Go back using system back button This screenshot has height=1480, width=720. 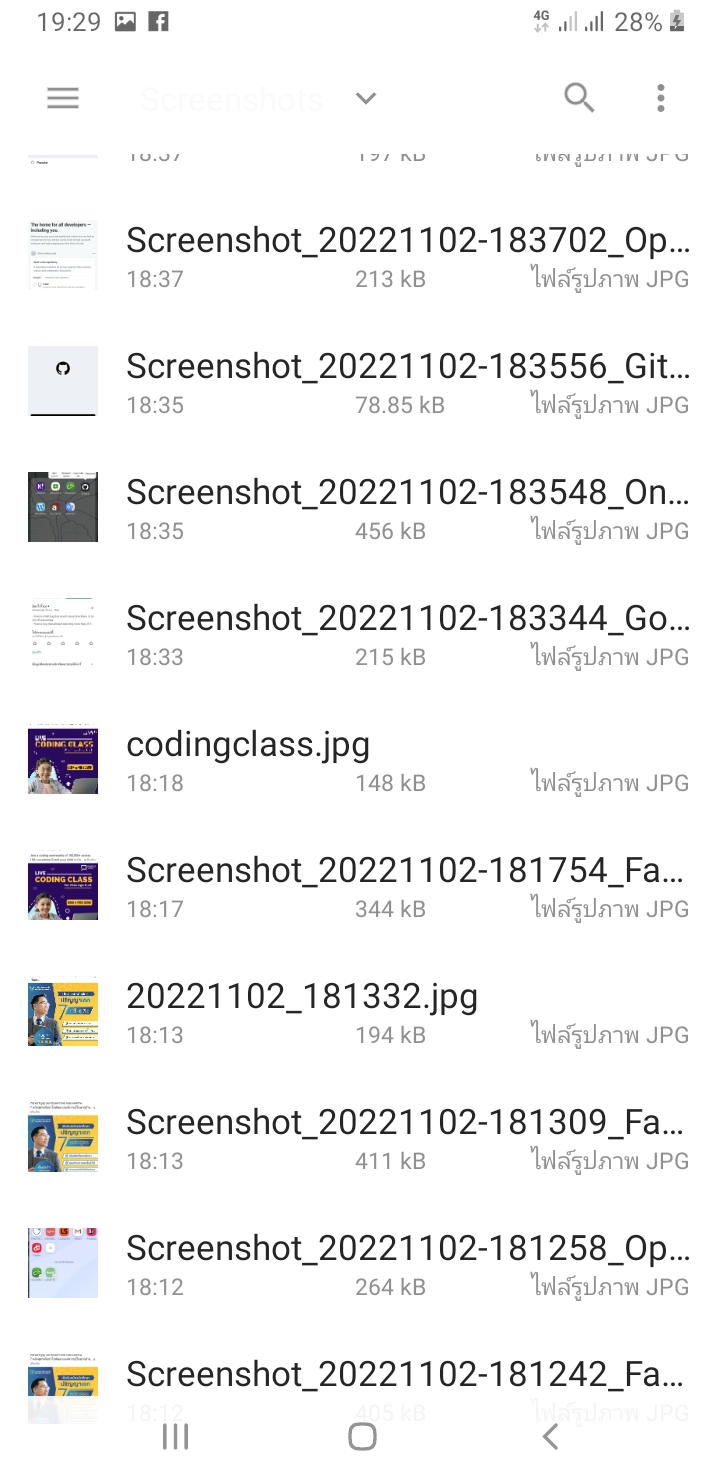(x=549, y=1437)
